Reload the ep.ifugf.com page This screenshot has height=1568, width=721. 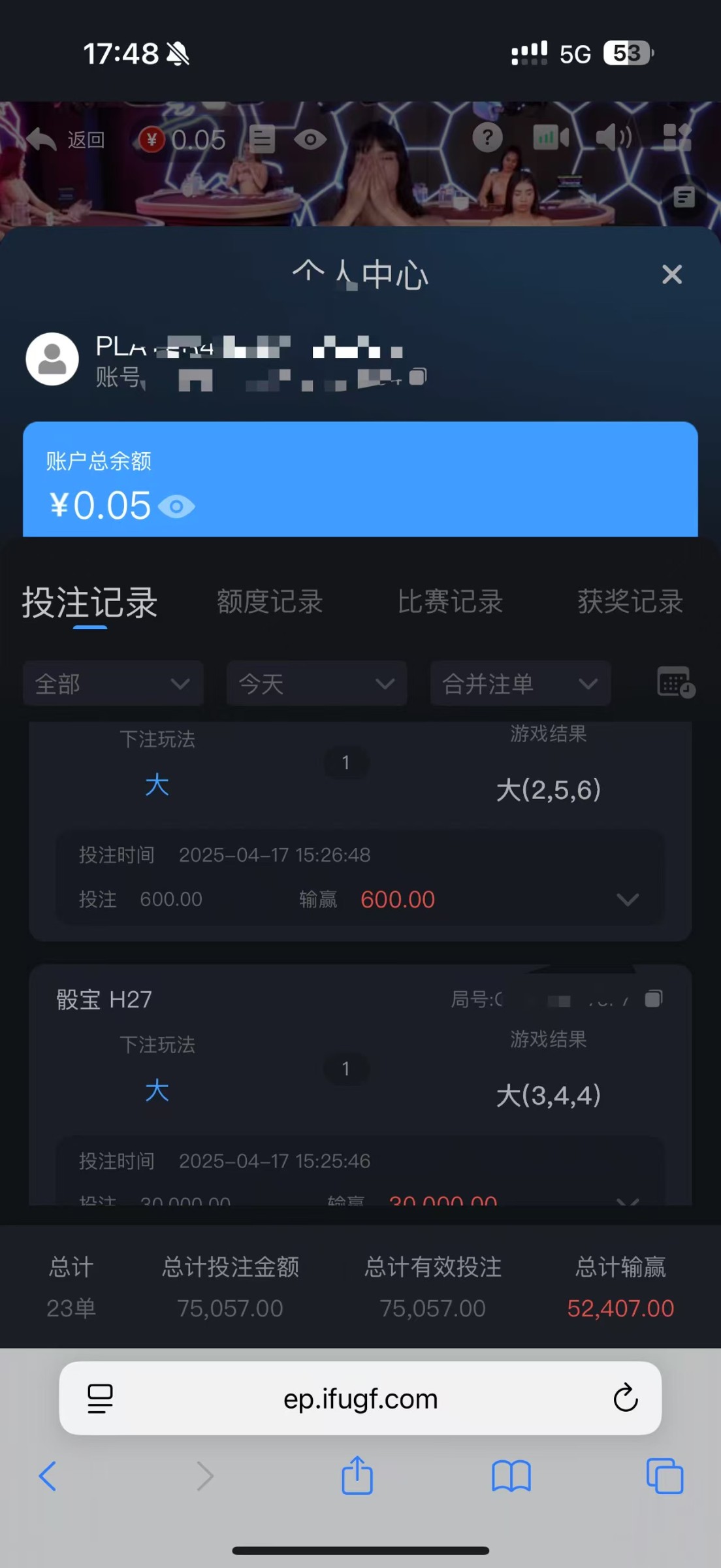[x=625, y=1398]
